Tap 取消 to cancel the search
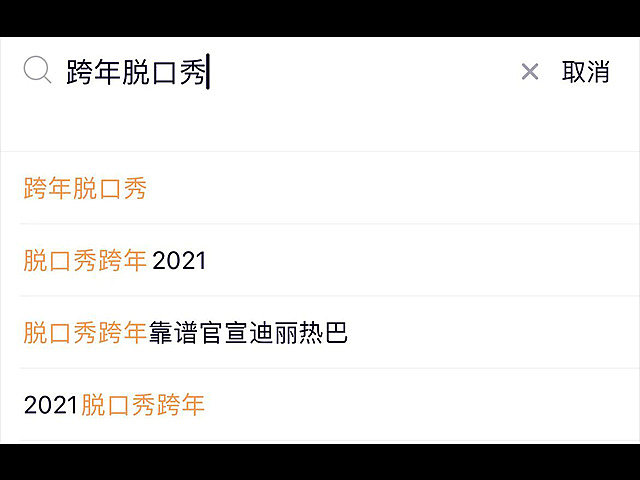 coord(586,72)
